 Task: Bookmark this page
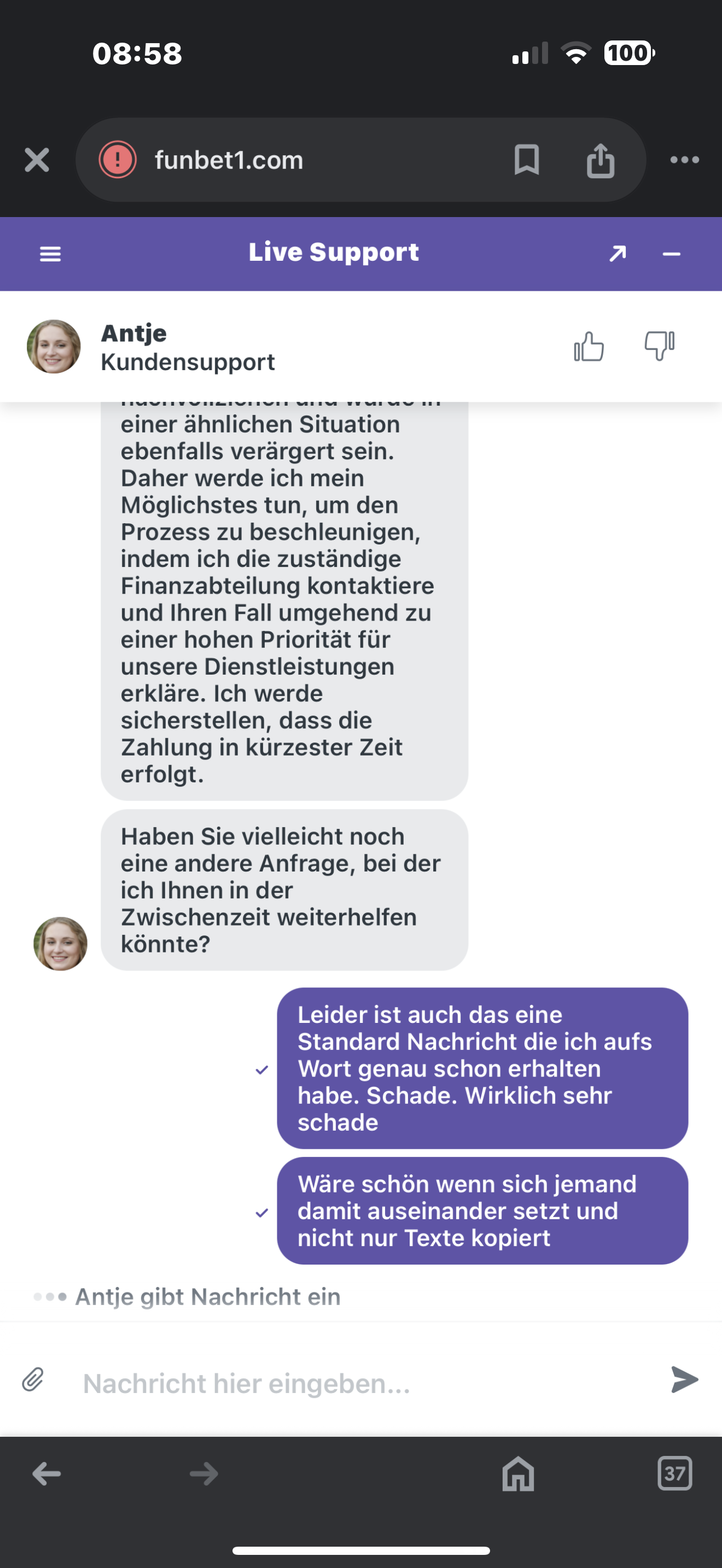point(527,160)
